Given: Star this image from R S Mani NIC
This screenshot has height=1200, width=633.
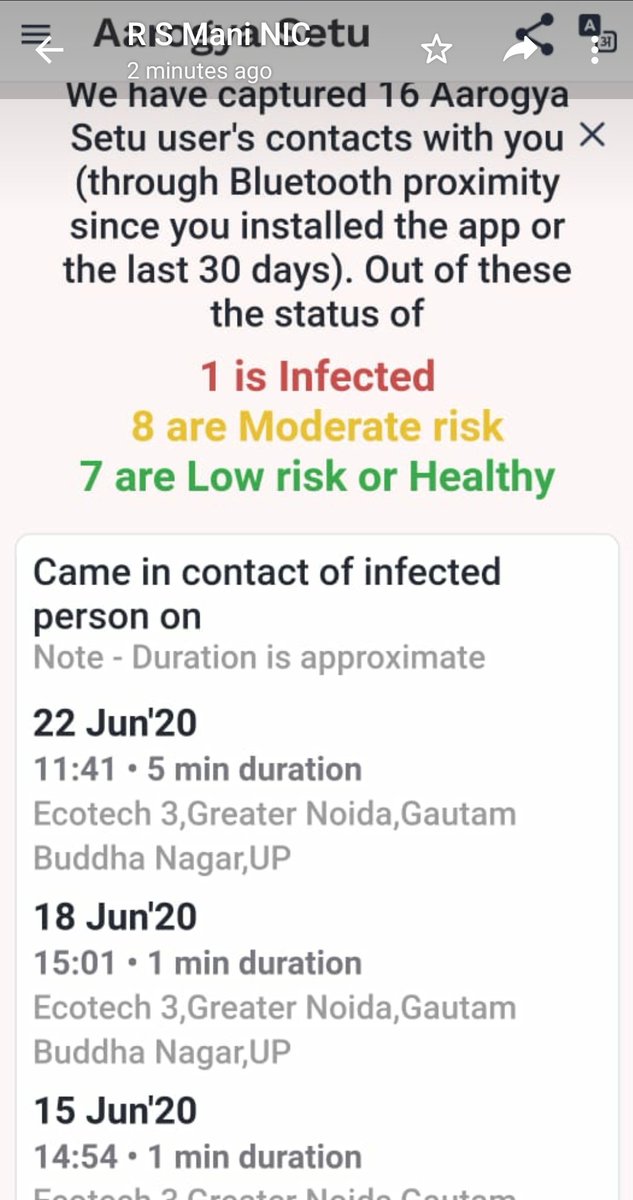Looking at the screenshot, I should [435, 49].
